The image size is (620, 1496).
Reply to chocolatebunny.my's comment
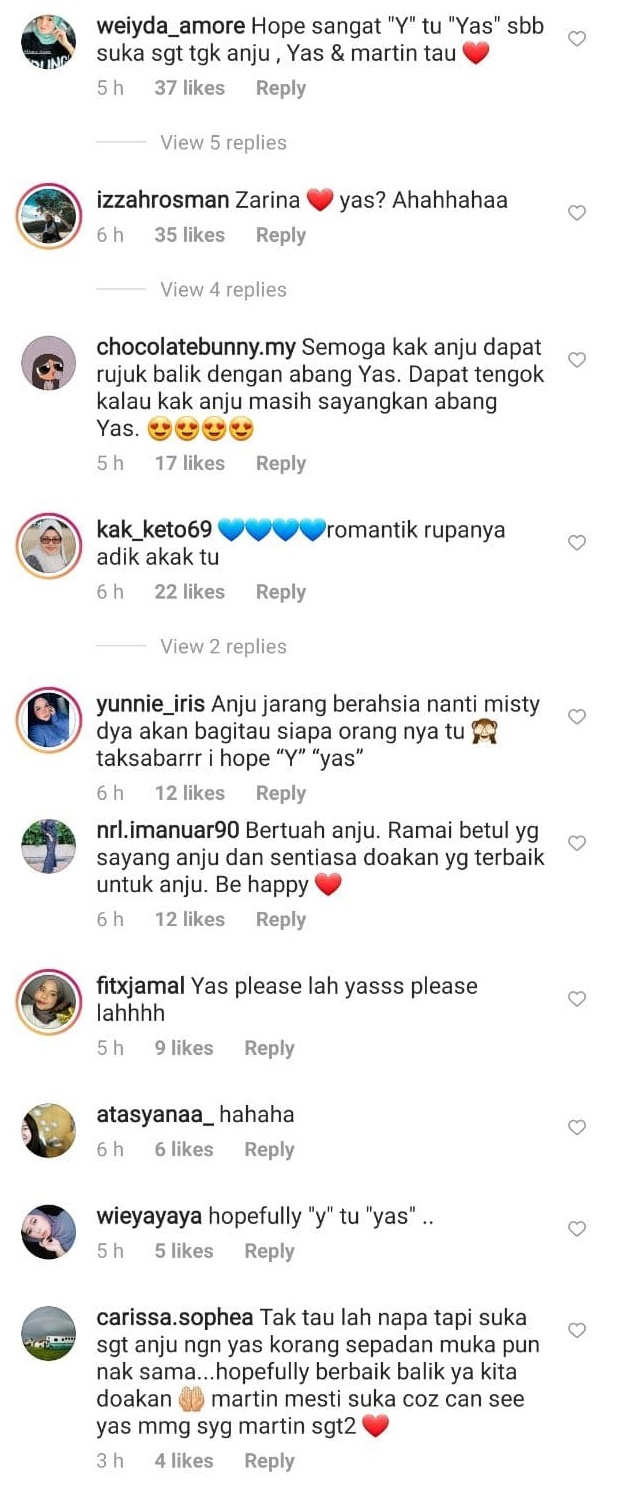(x=280, y=463)
